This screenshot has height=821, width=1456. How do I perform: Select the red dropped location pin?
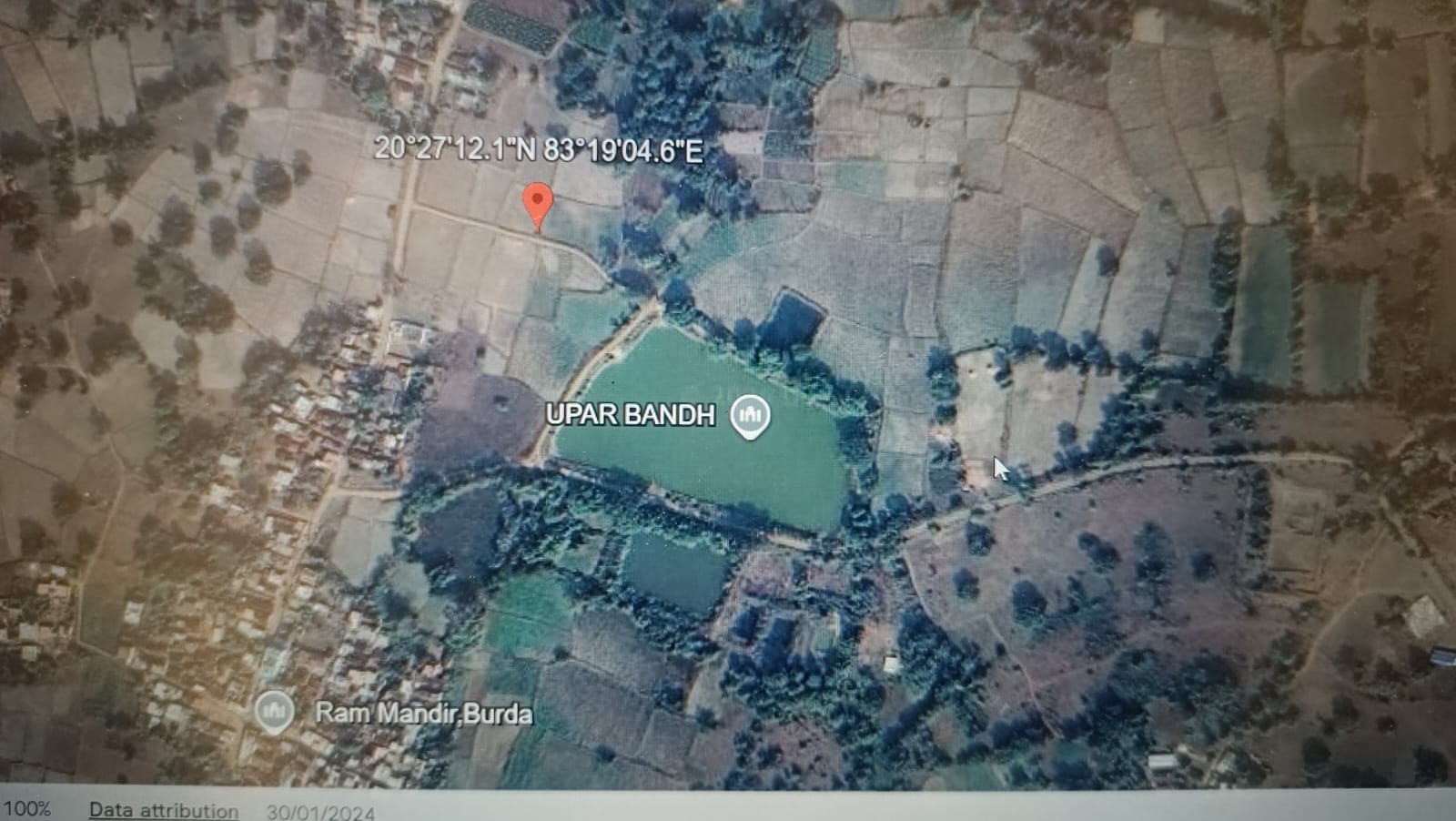click(x=539, y=202)
